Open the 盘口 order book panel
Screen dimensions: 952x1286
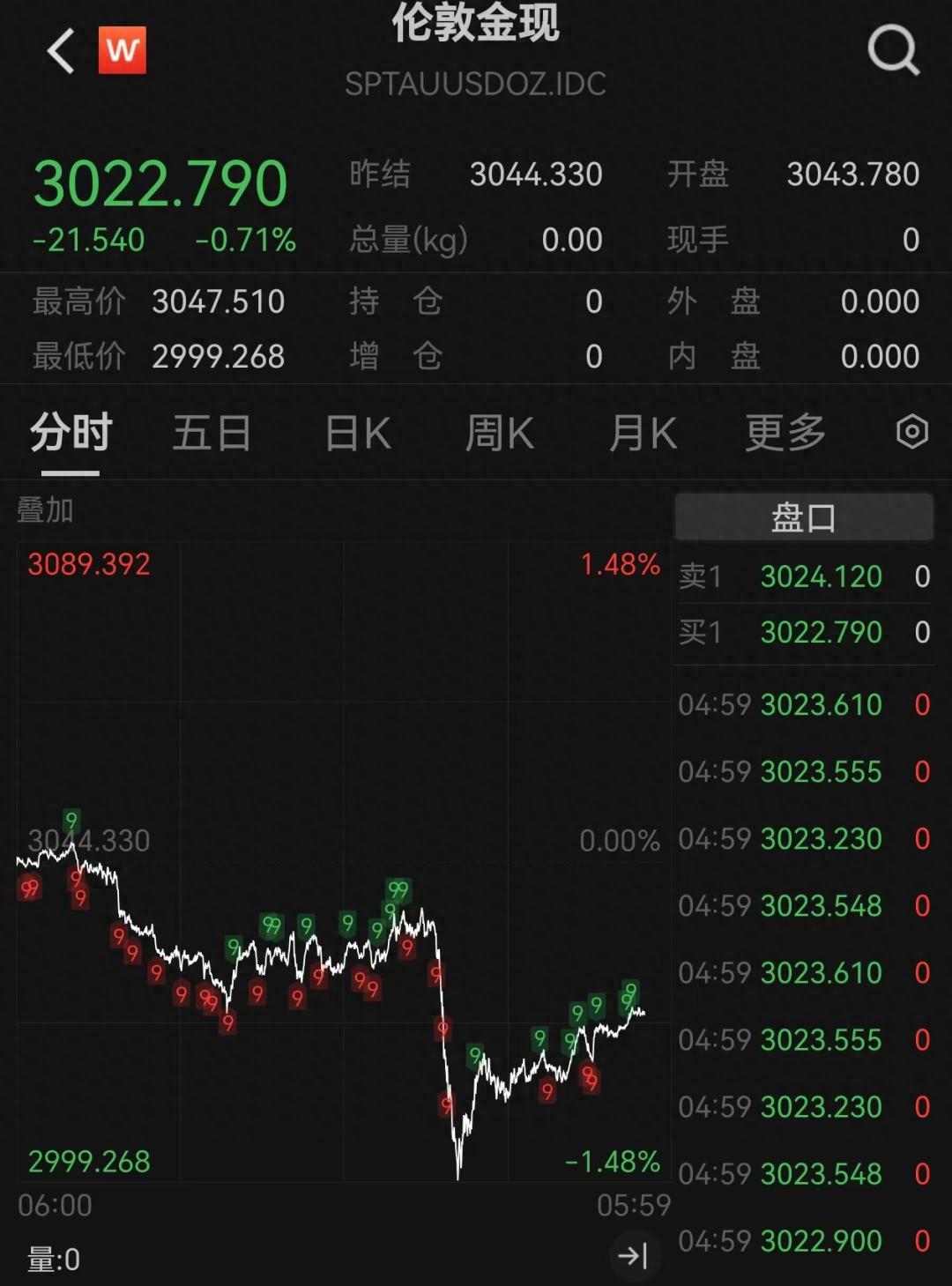pyautogui.click(x=803, y=516)
